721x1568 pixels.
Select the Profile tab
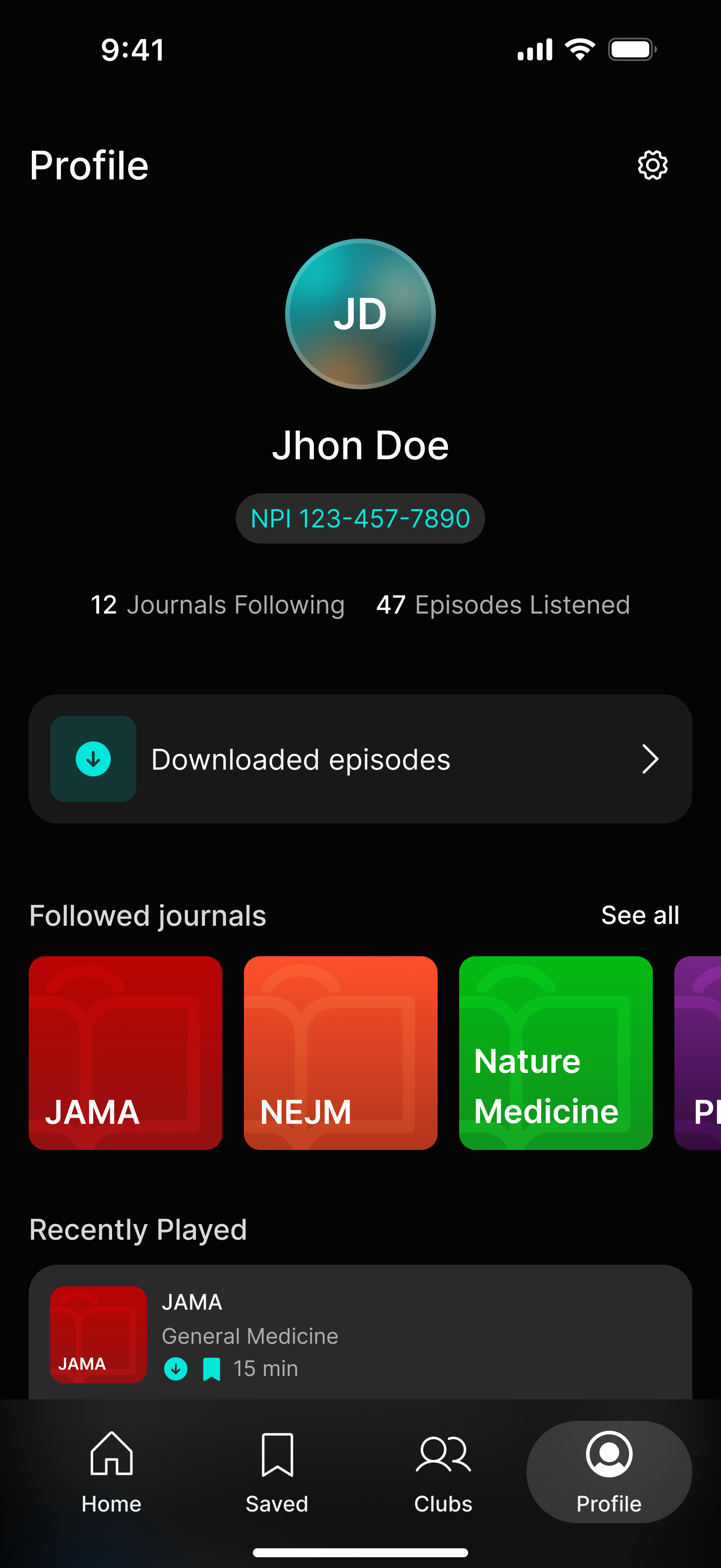tap(609, 1472)
